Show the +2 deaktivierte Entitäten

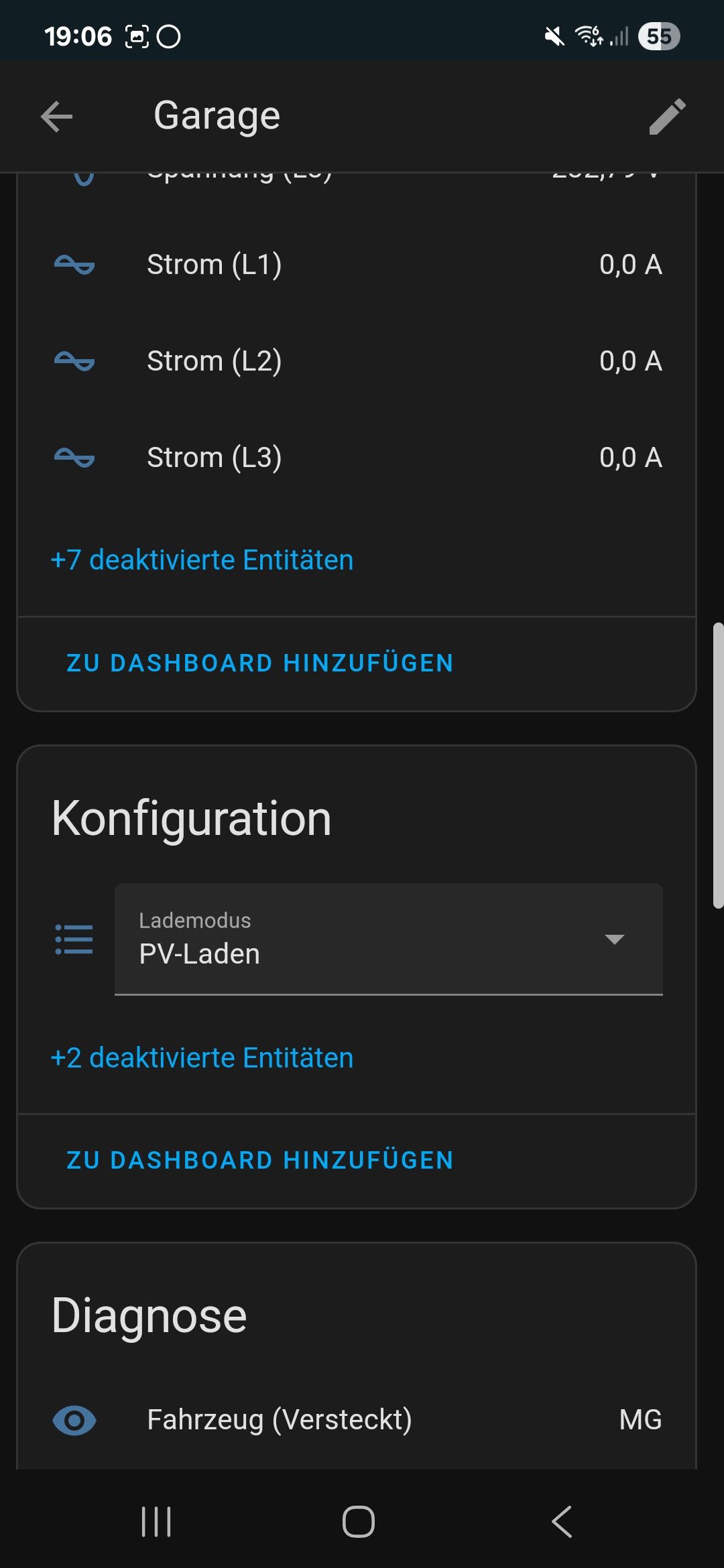tap(202, 1058)
